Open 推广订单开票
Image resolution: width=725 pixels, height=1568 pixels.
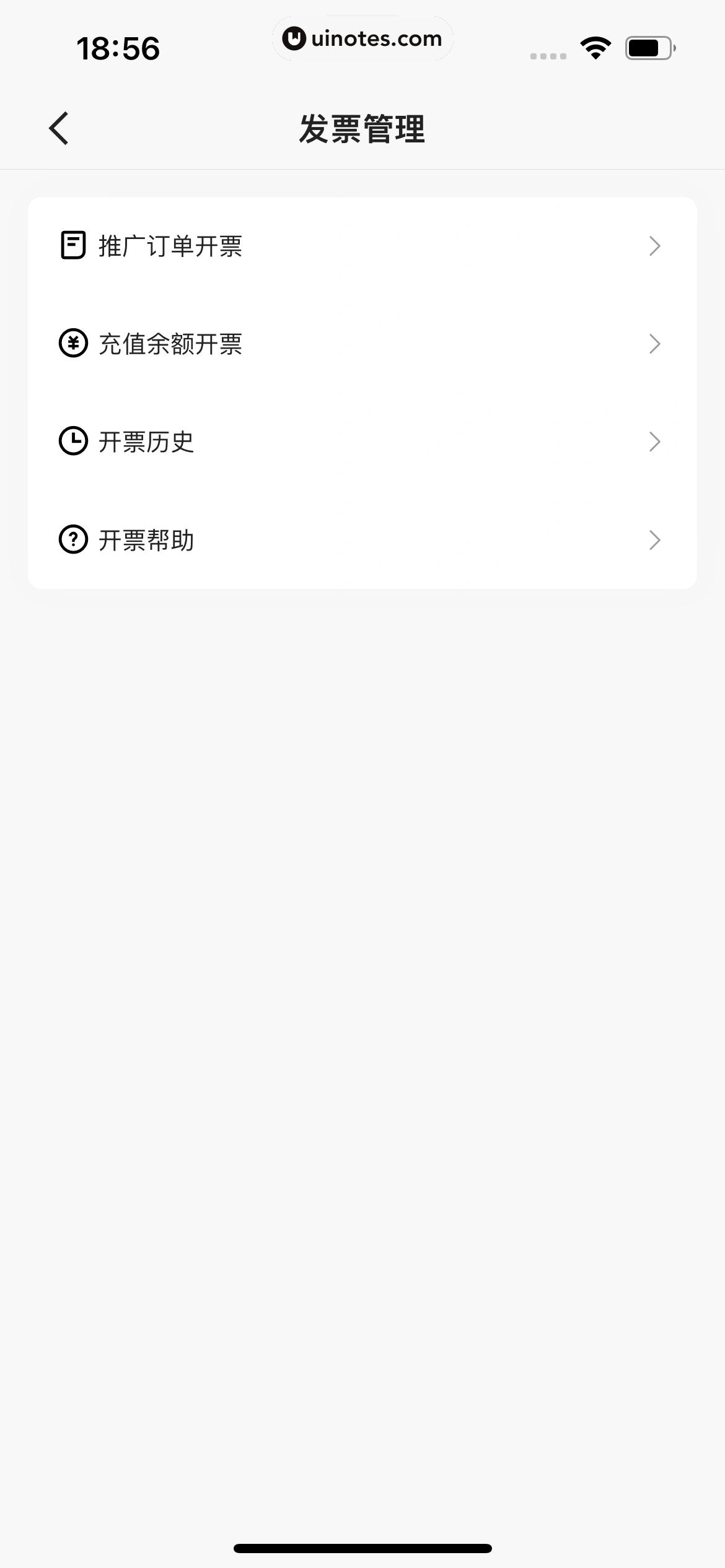362,246
